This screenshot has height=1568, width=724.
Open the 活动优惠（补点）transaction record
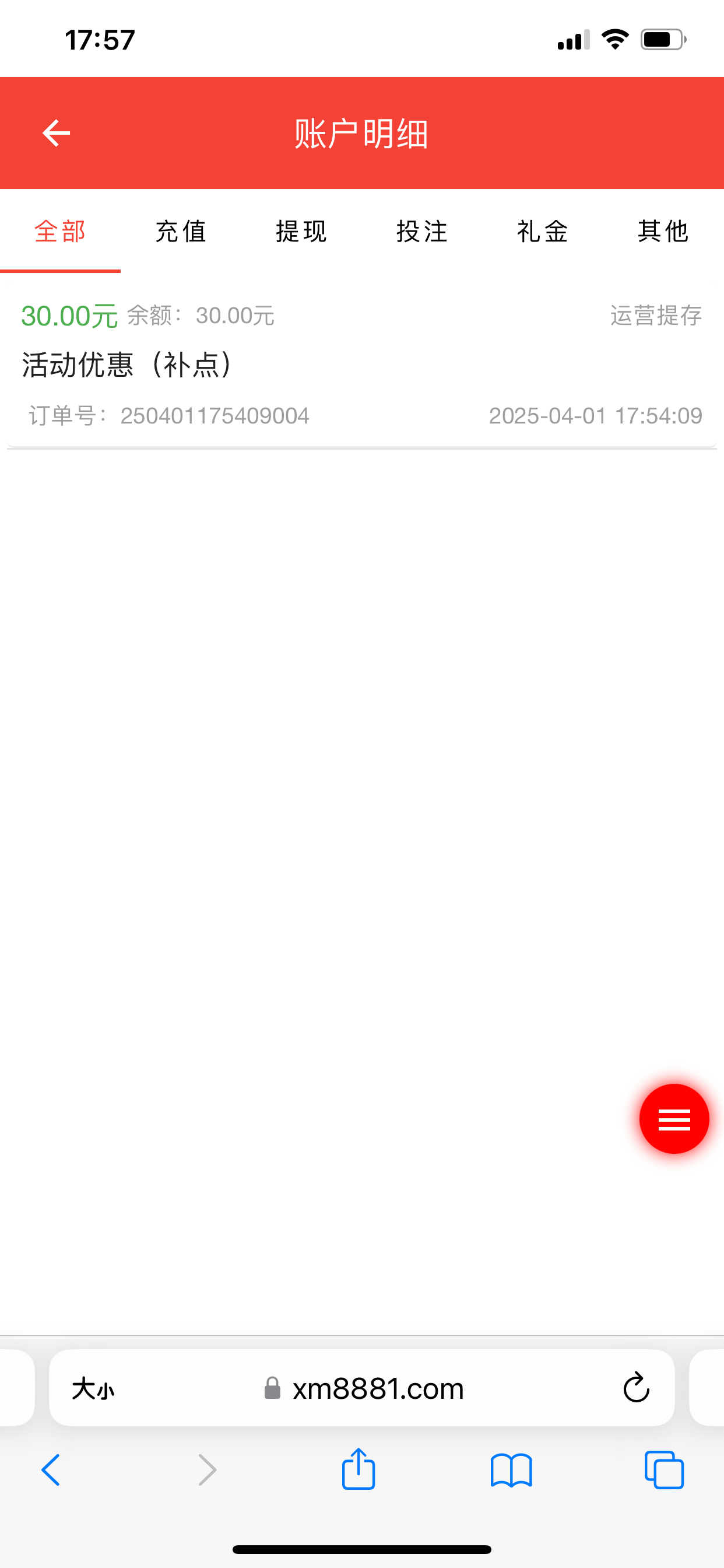click(361, 365)
